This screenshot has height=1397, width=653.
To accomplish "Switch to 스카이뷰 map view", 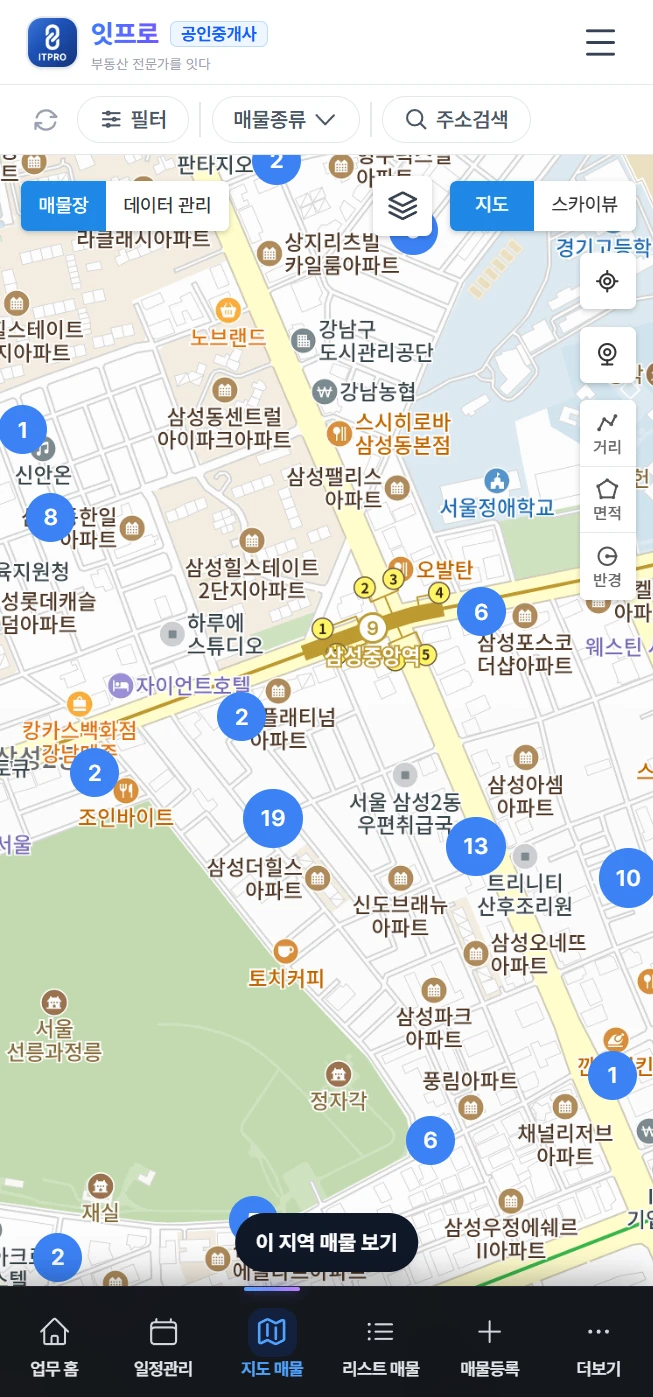I will click(584, 205).
